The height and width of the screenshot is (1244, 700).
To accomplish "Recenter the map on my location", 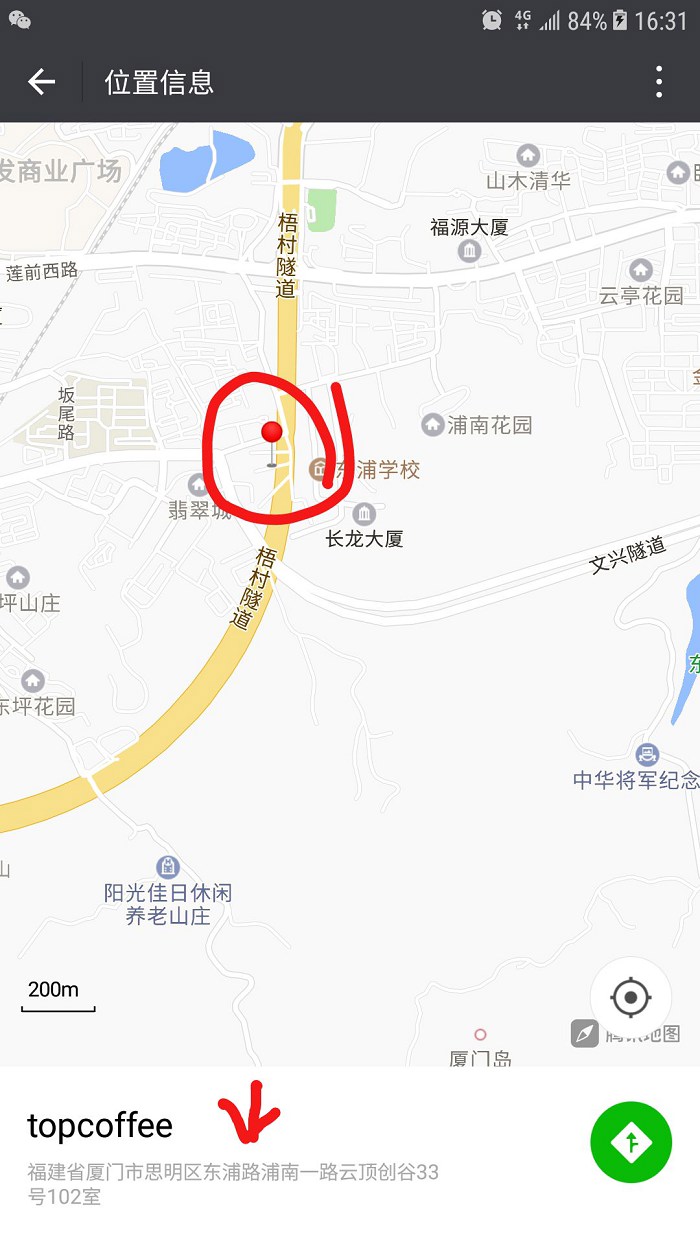I will [630, 997].
